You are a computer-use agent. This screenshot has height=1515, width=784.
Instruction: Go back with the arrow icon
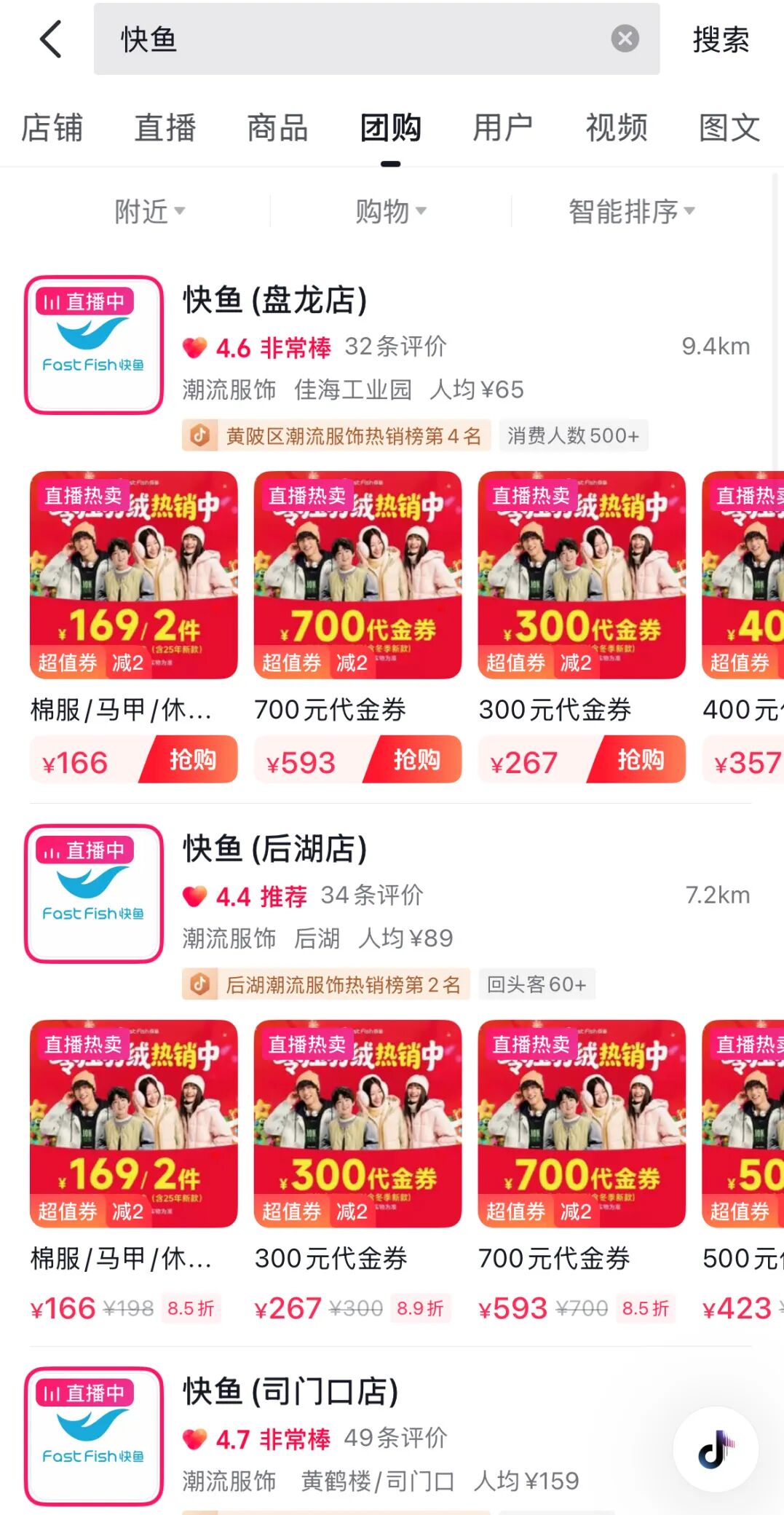pos(50,39)
